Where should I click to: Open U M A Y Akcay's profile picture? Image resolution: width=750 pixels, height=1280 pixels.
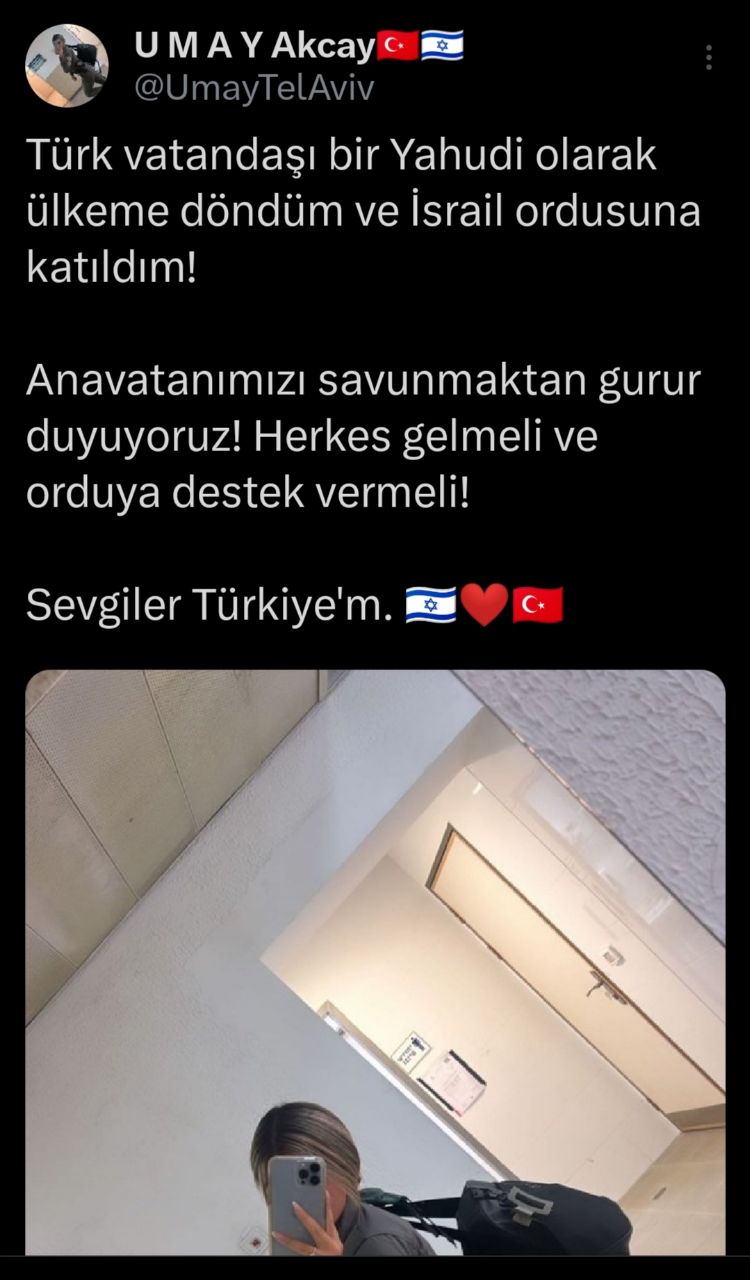pos(67,65)
